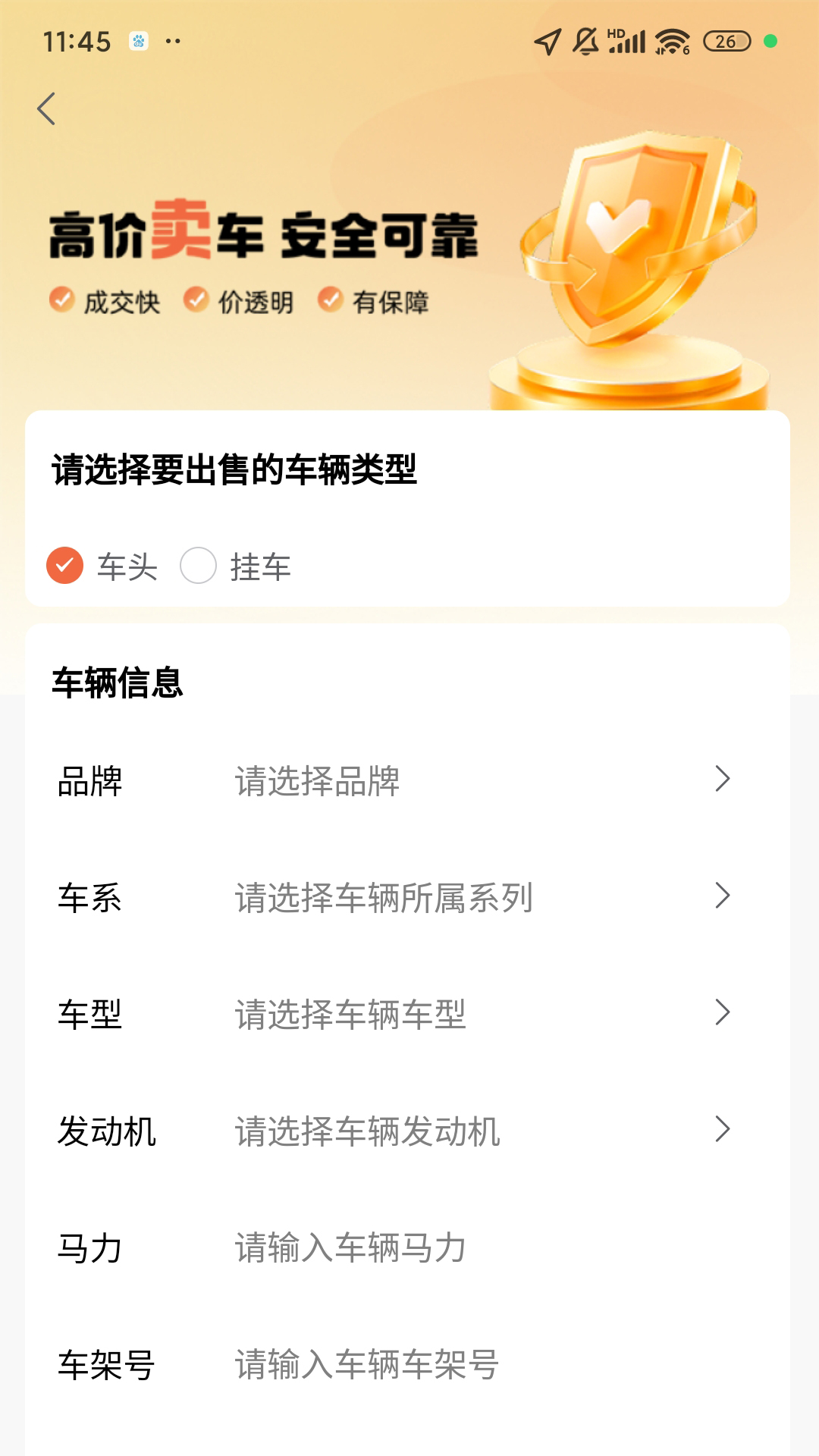Image resolution: width=819 pixels, height=1456 pixels.
Task: Pick a 车型 vehicle model
Action: click(x=478, y=1014)
